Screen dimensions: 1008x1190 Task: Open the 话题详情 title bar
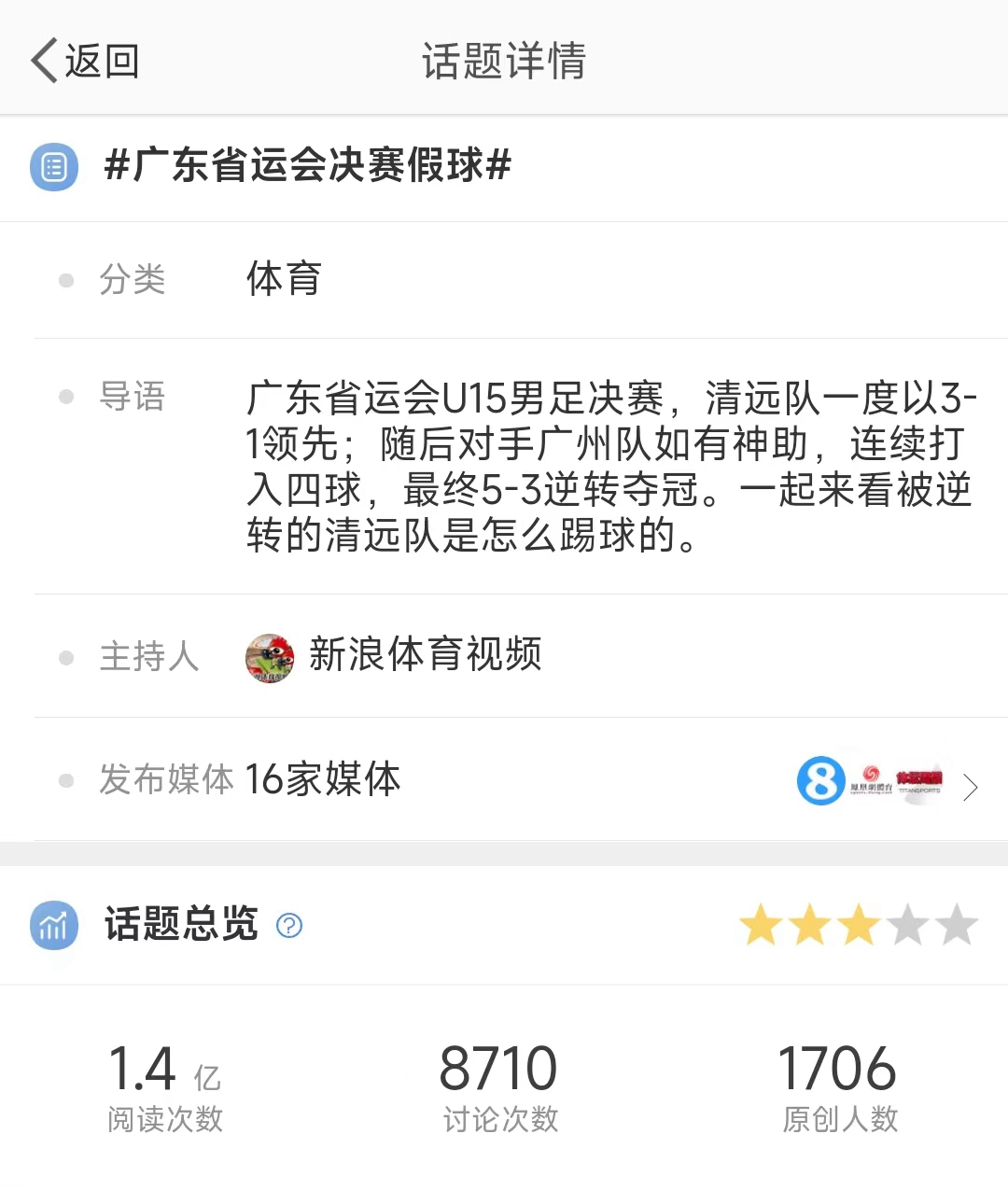click(501, 59)
